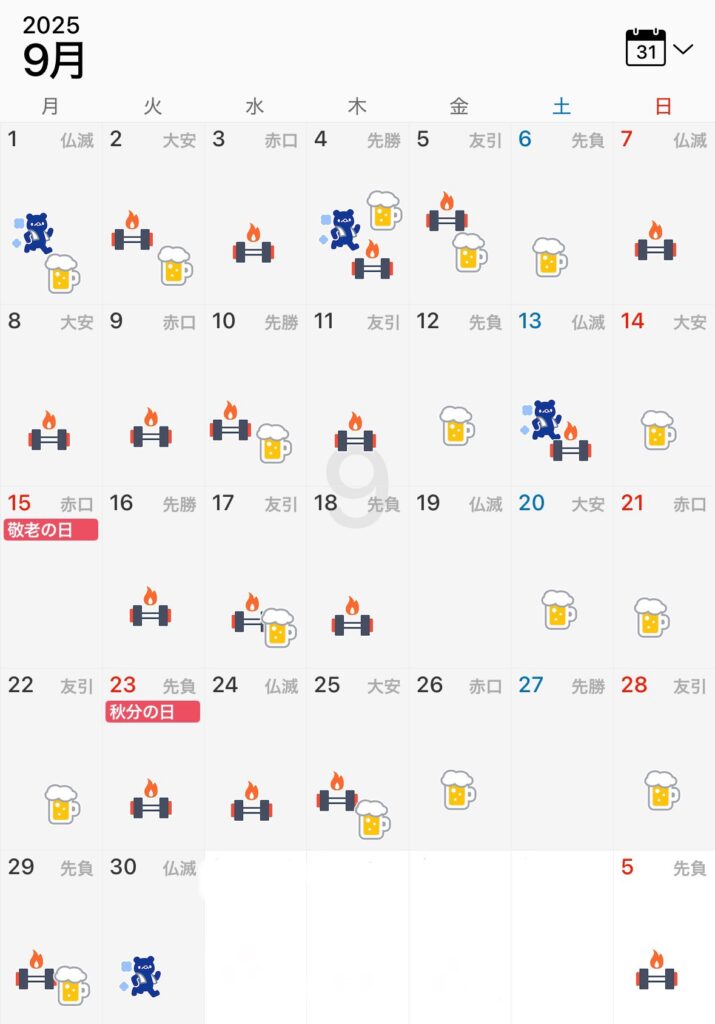The height and width of the screenshot is (1024, 715).
Task: Select September 19 on the calendar
Action: coord(459,578)
